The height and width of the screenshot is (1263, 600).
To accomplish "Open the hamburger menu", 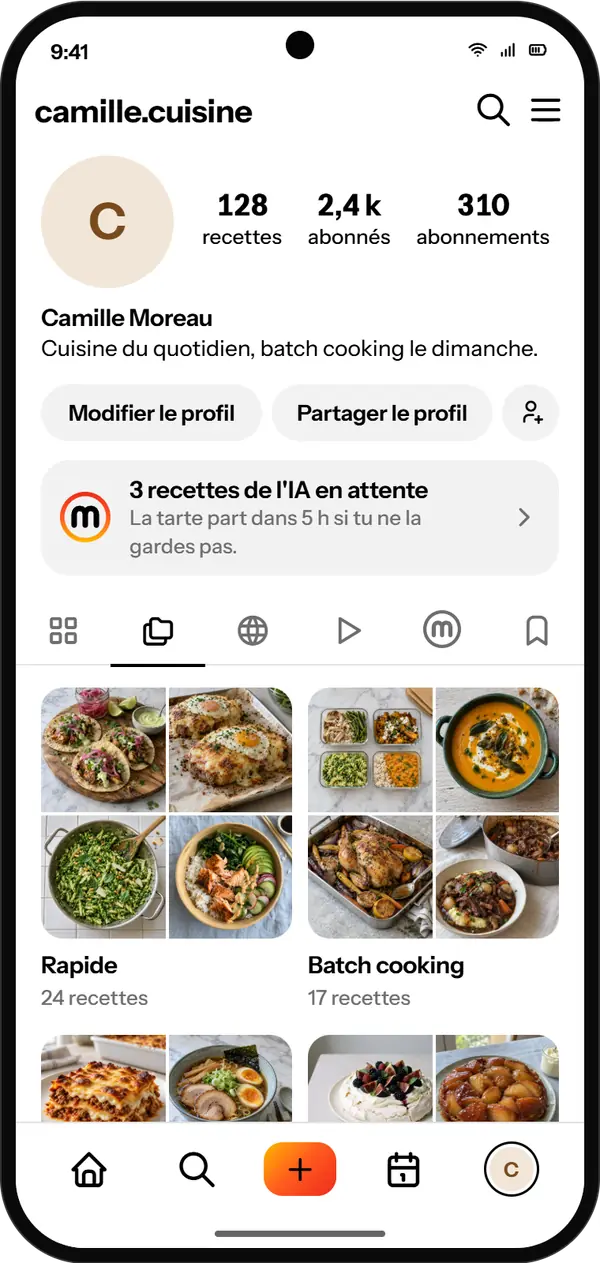I will click(x=546, y=110).
